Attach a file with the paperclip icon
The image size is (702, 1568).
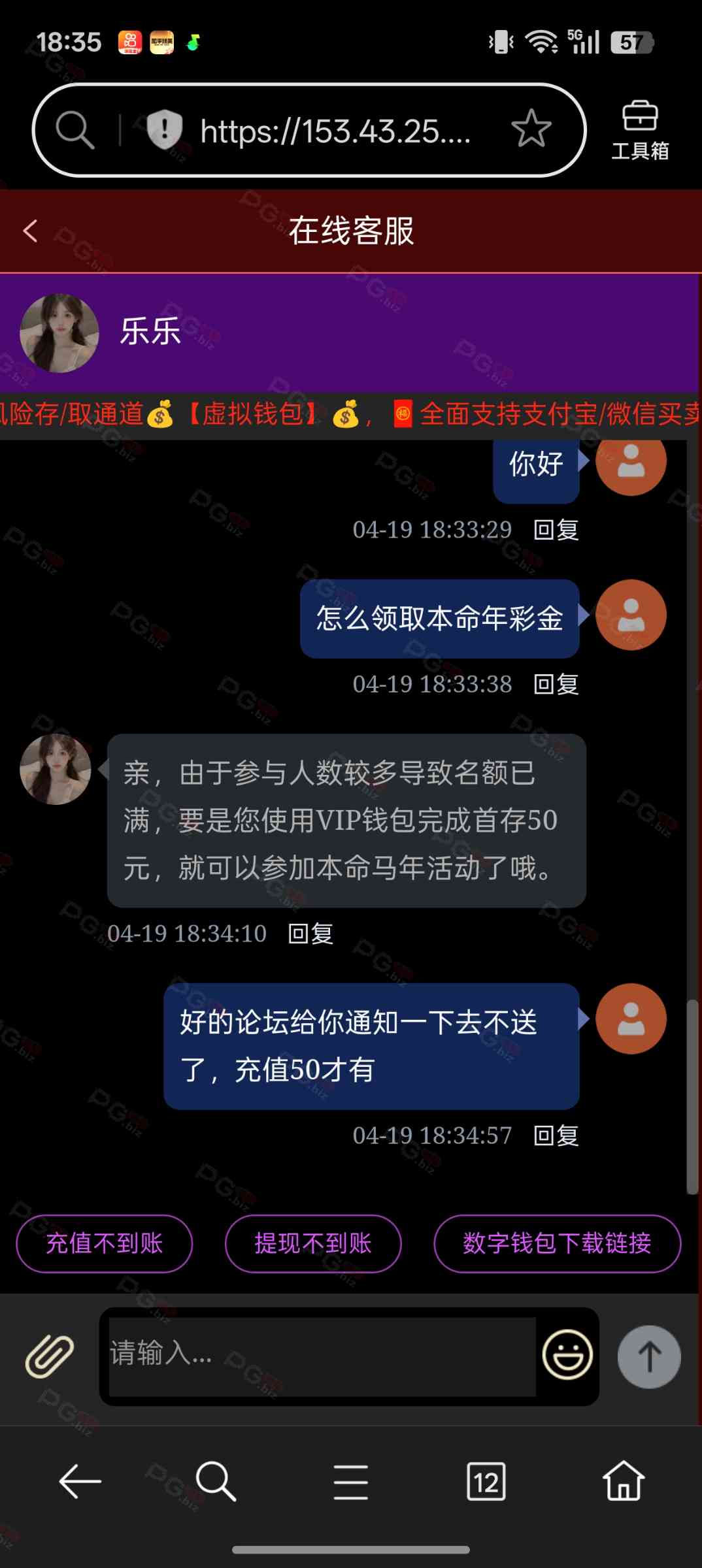(50, 1356)
